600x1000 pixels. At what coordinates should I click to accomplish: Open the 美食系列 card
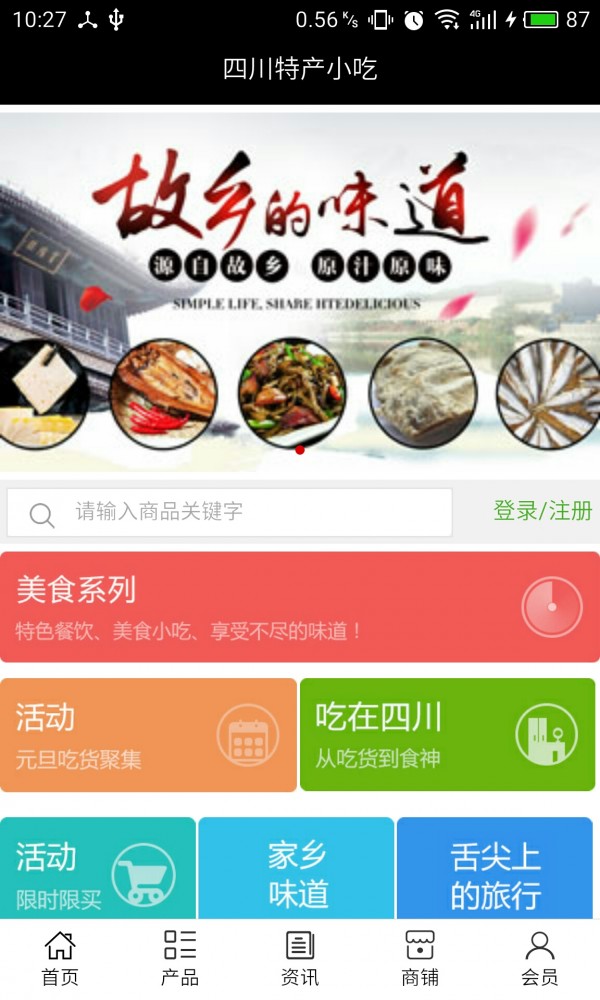[300, 607]
